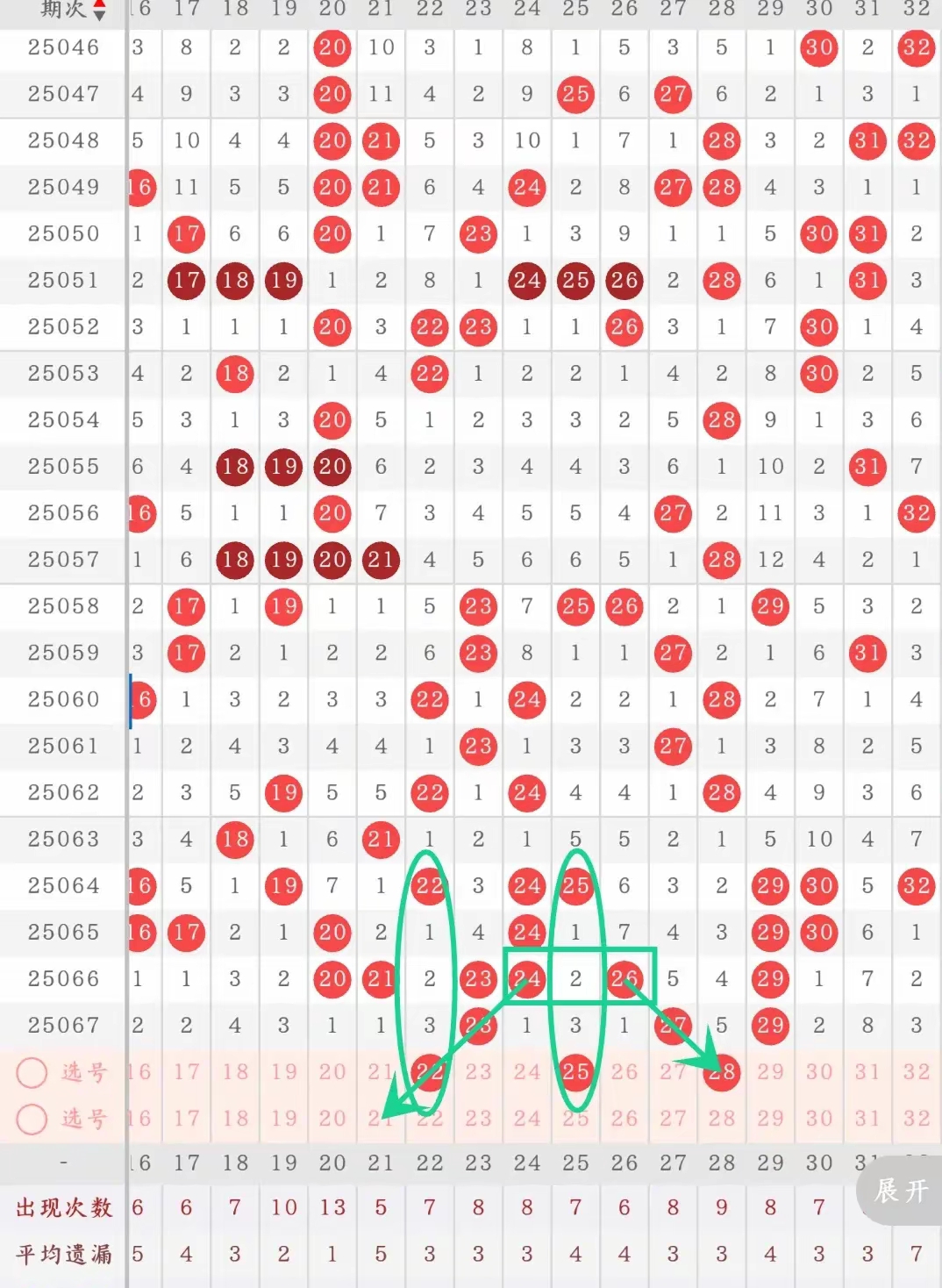Deselect the highlighted number 22 pick
The width and height of the screenshot is (942, 1288).
[429, 1071]
